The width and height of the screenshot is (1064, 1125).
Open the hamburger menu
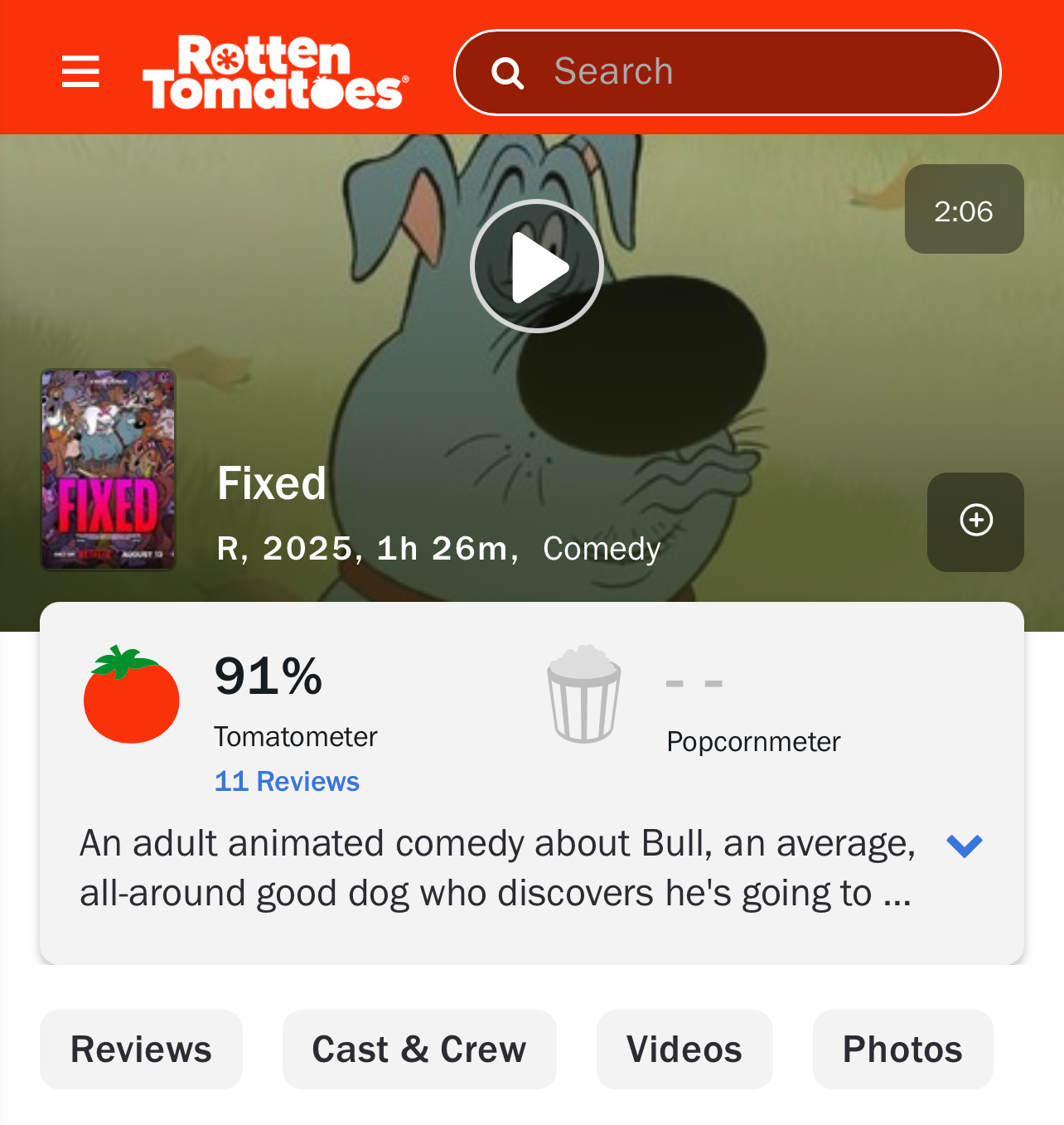[80, 71]
